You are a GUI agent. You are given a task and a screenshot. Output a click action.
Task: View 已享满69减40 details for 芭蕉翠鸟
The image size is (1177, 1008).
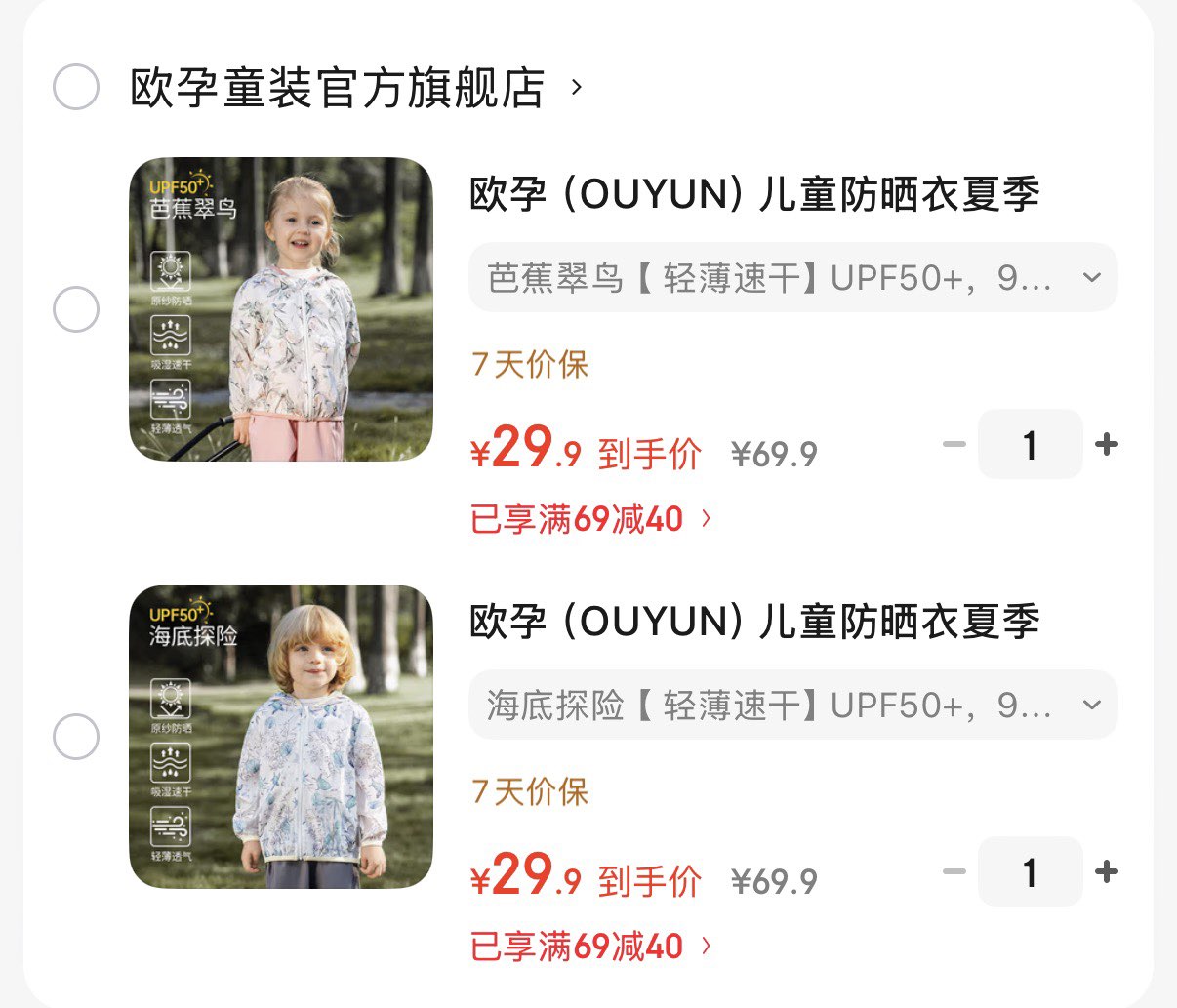(590, 519)
